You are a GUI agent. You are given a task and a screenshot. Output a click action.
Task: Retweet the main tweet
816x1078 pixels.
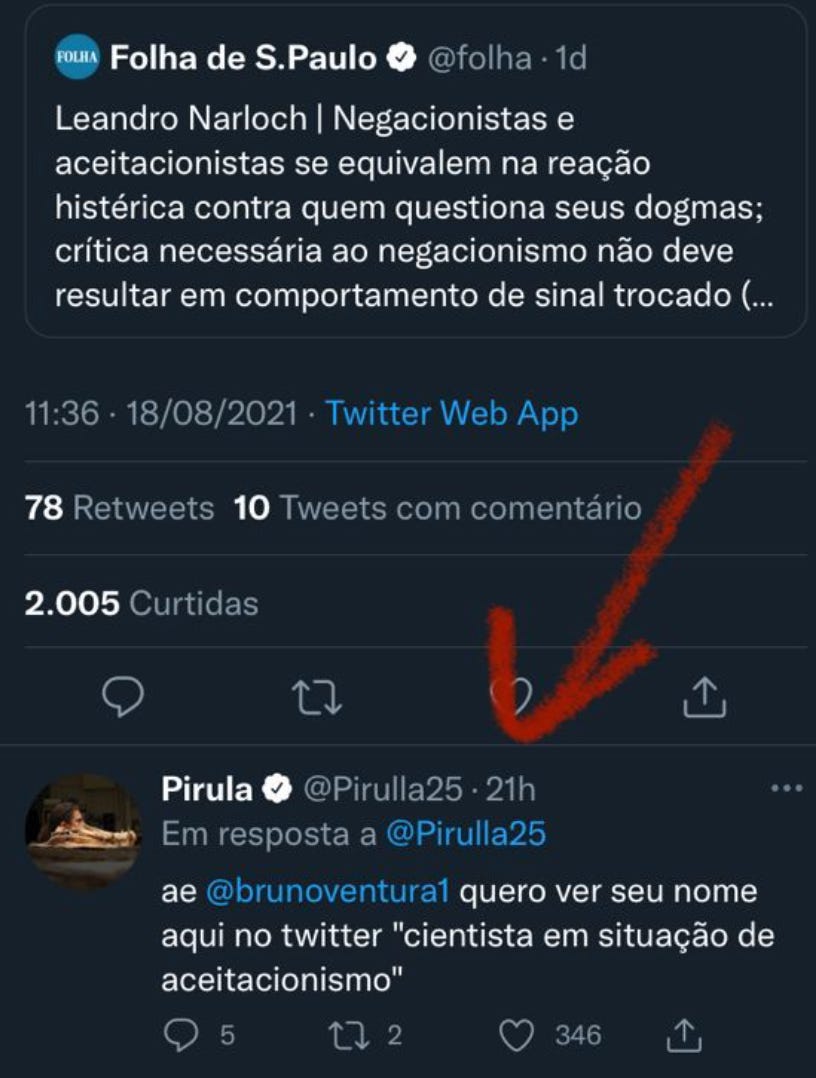317,697
